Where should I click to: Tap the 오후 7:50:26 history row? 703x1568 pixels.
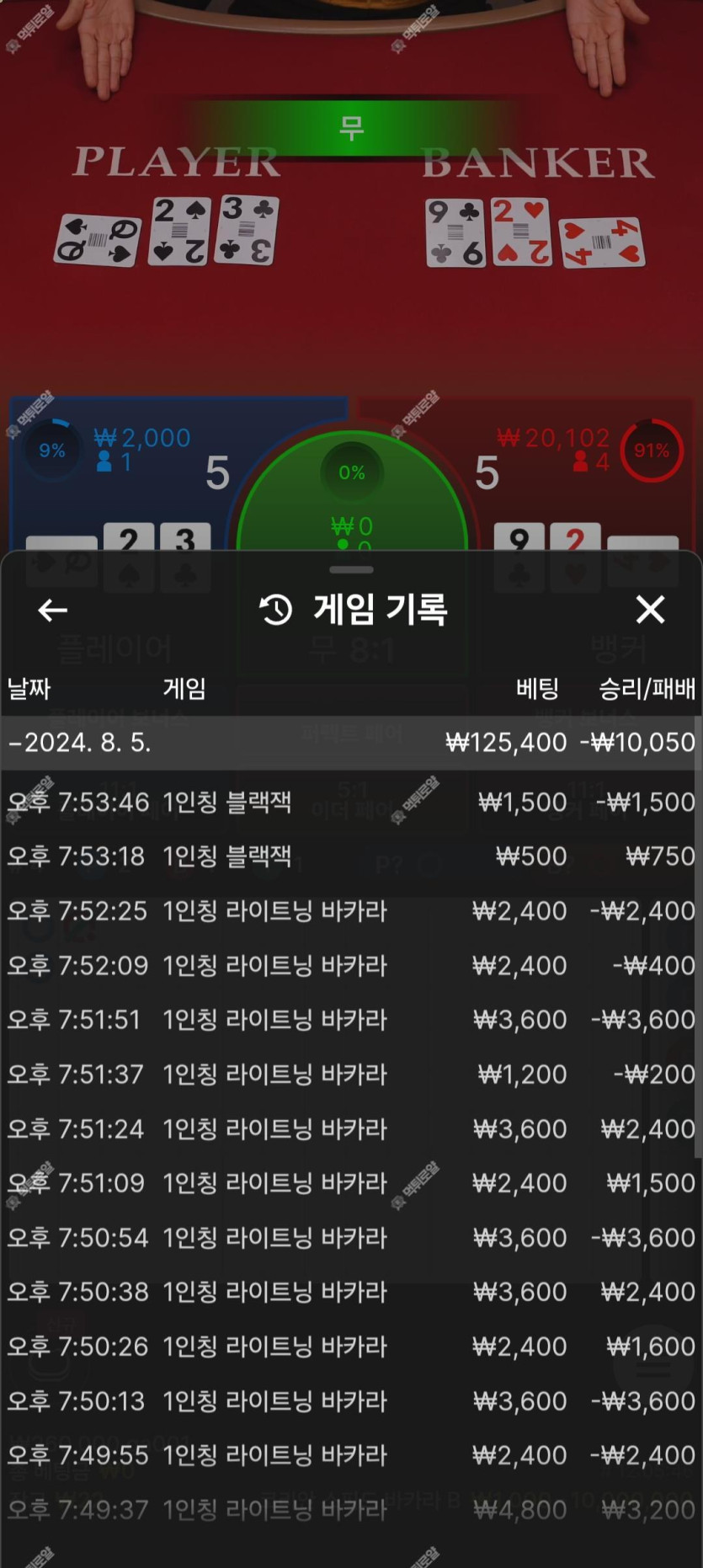pyautogui.click(x=351, y=1347)
